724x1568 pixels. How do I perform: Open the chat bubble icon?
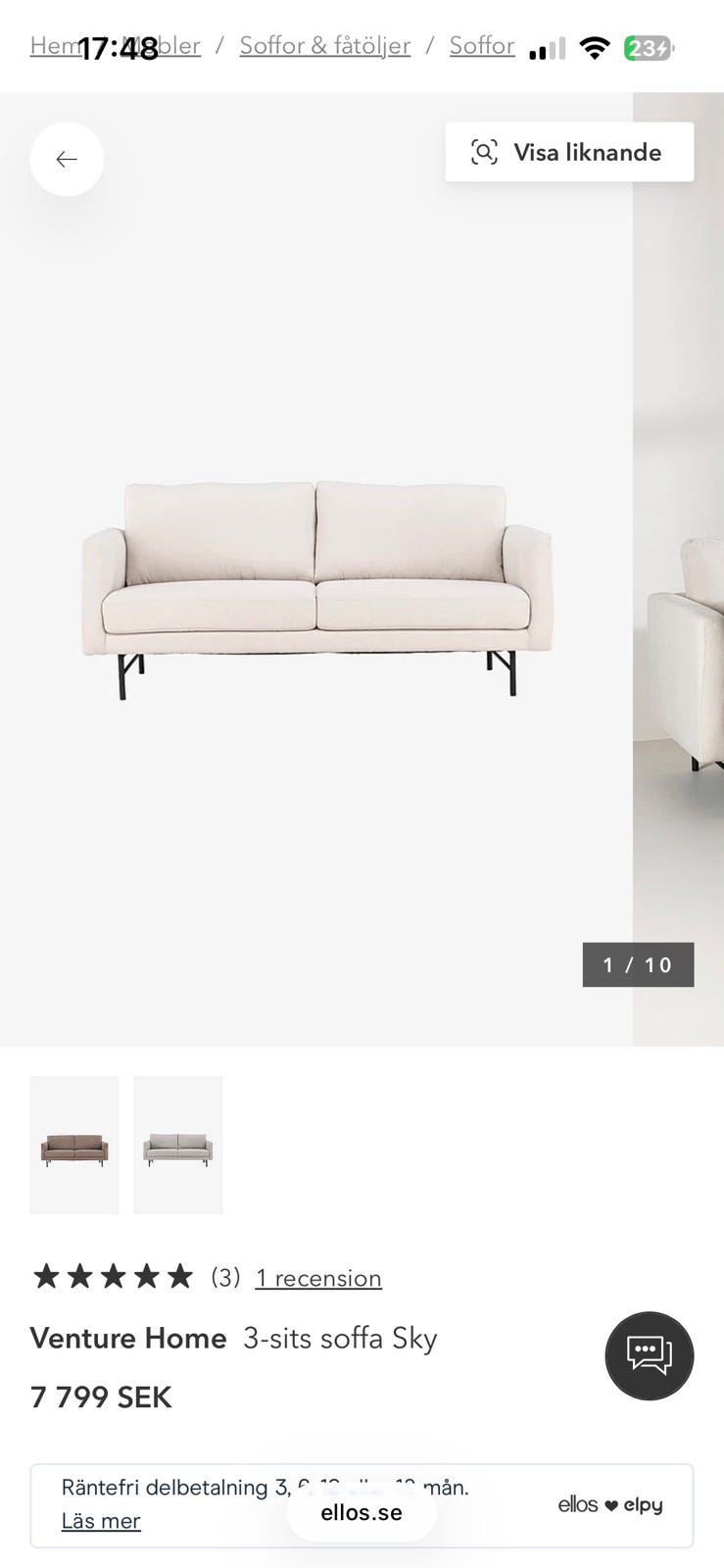tap(650, 1355)
